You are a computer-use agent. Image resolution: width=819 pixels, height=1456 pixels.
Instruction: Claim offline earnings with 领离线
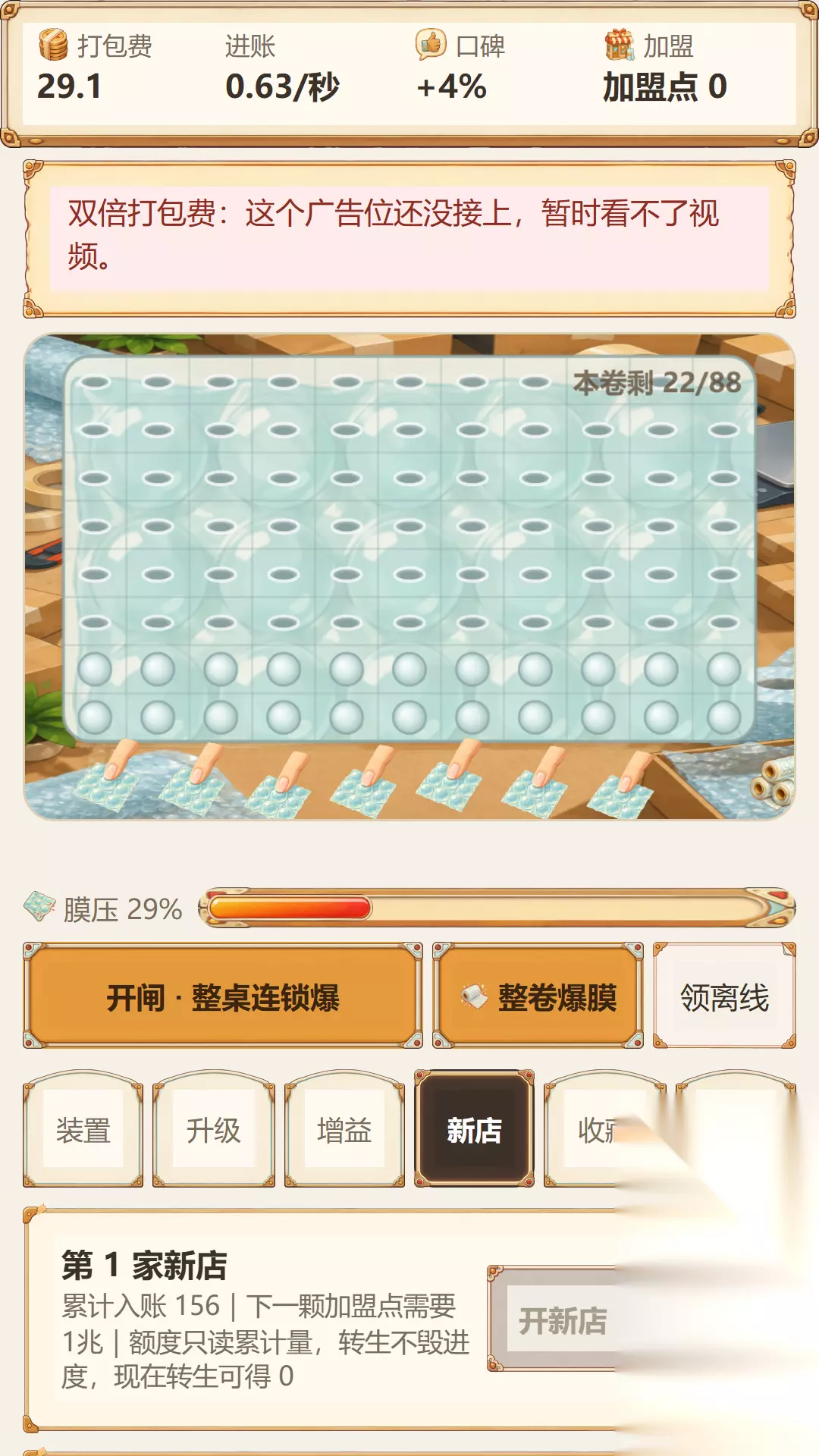(x=724, y=996)
